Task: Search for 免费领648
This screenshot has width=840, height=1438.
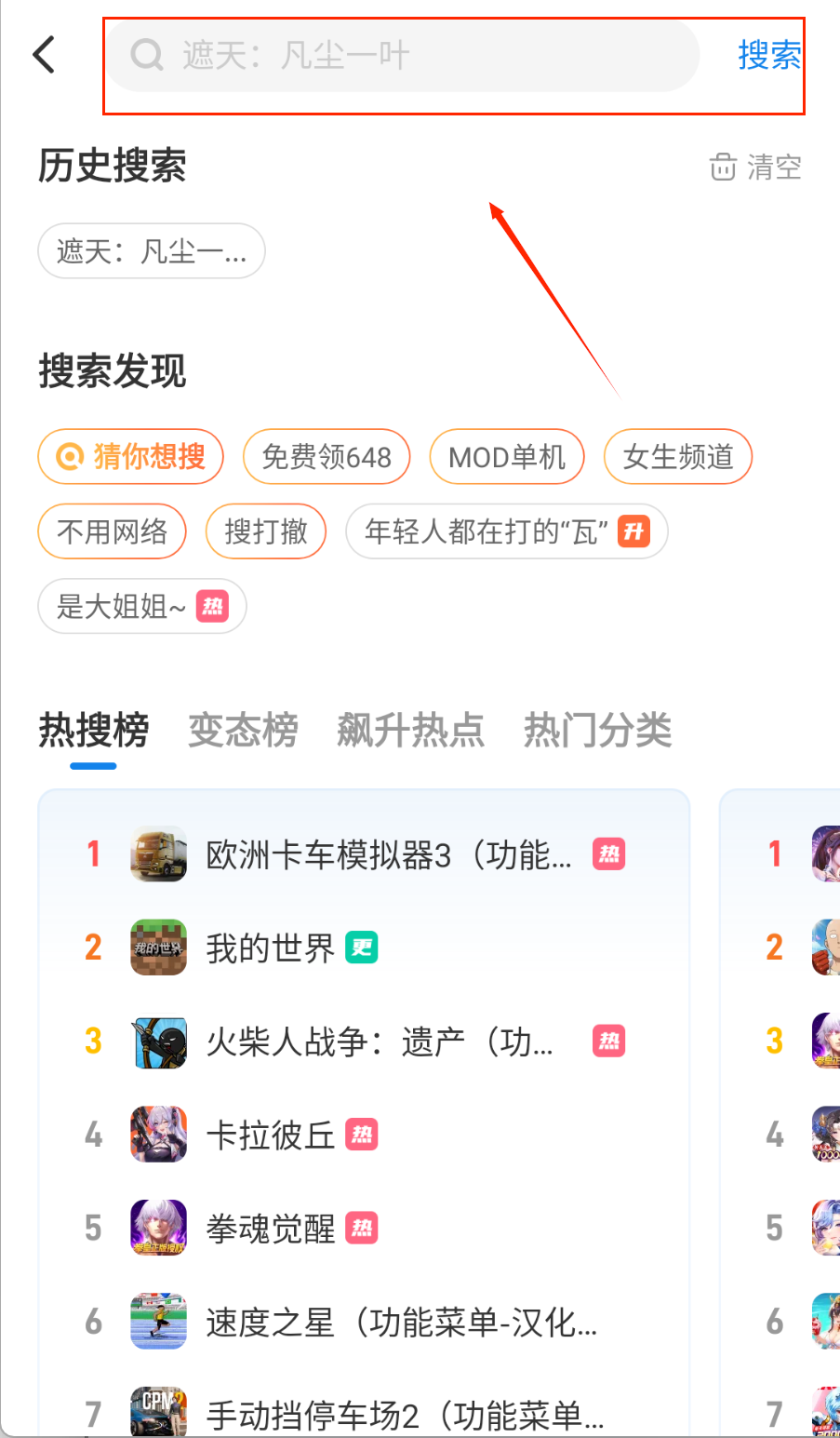Action: tap(327, 457)
